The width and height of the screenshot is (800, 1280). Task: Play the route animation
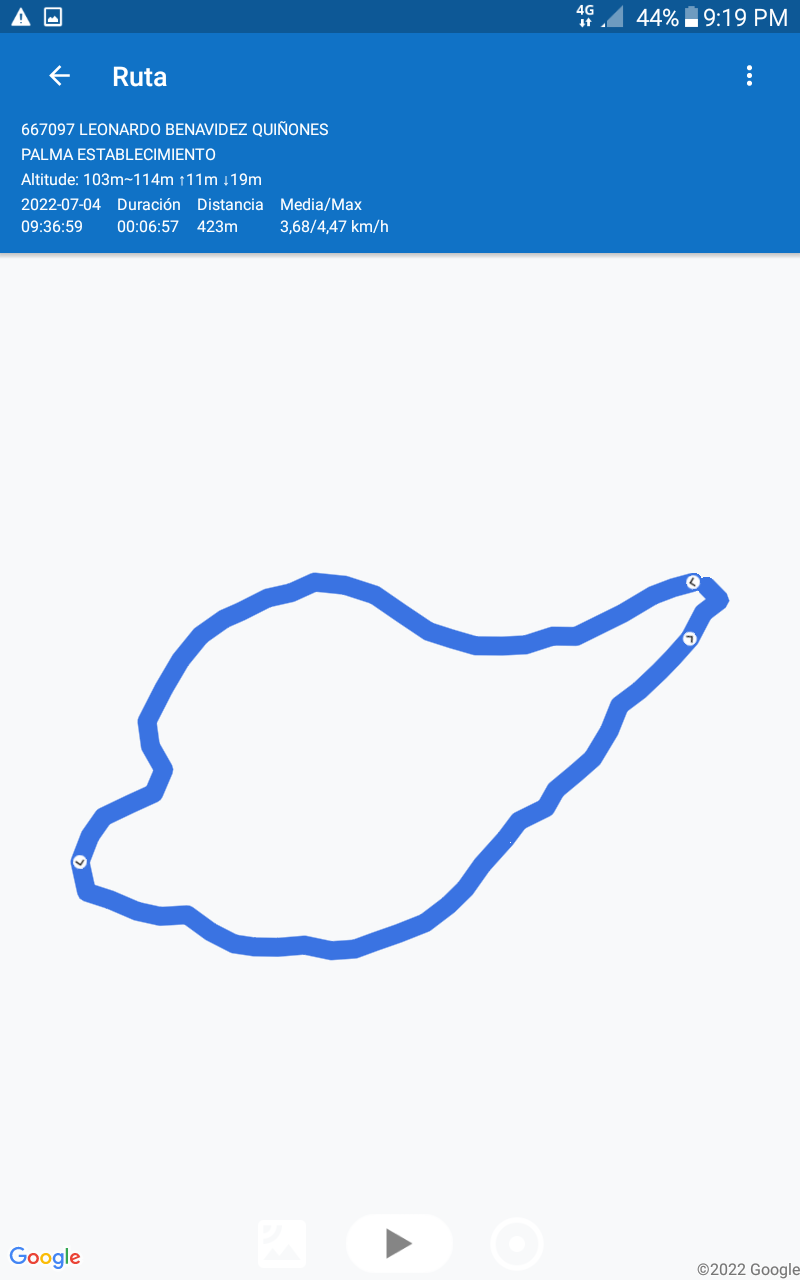[399, 1243]
